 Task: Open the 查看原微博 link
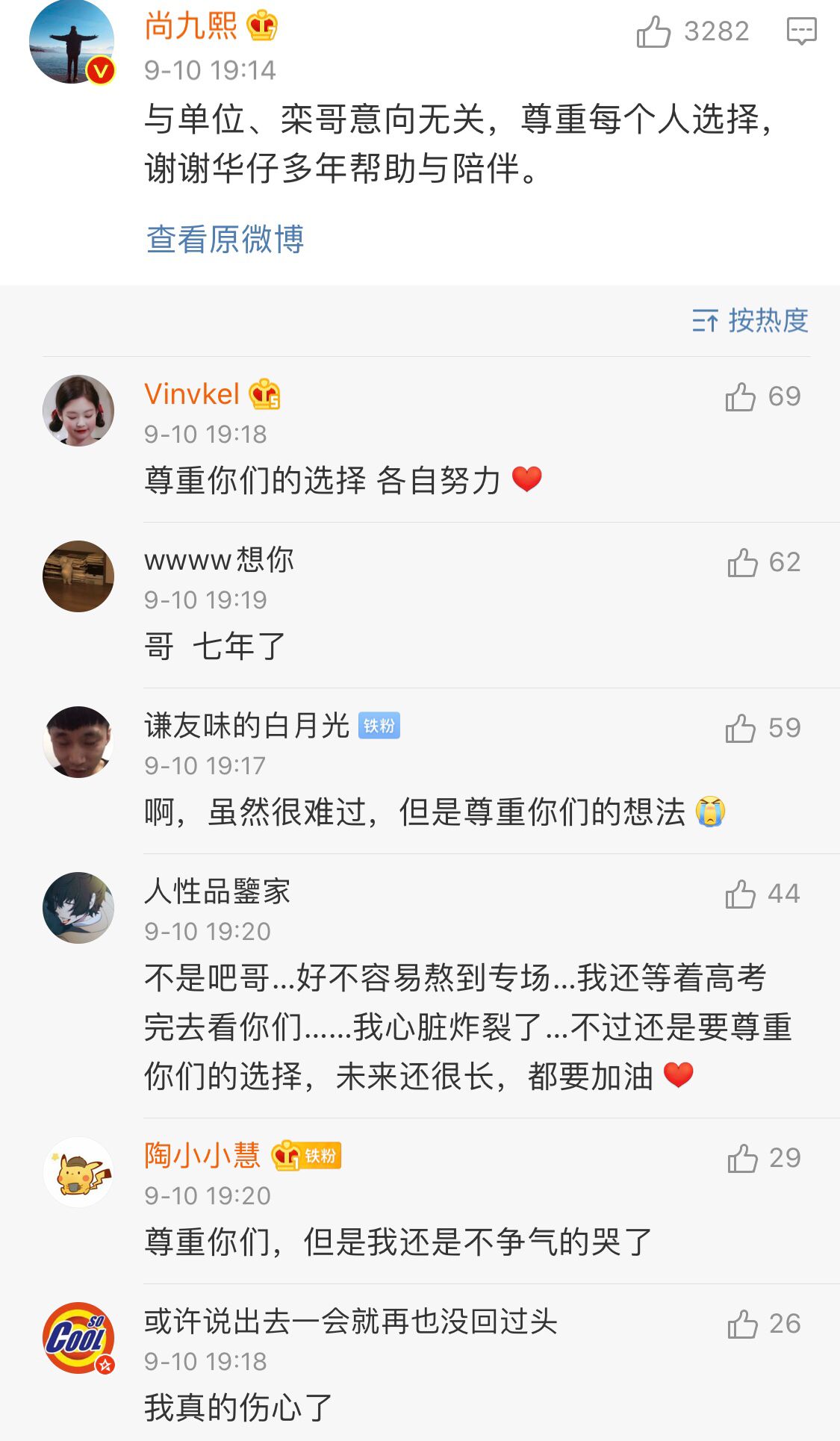click(225, 239)
